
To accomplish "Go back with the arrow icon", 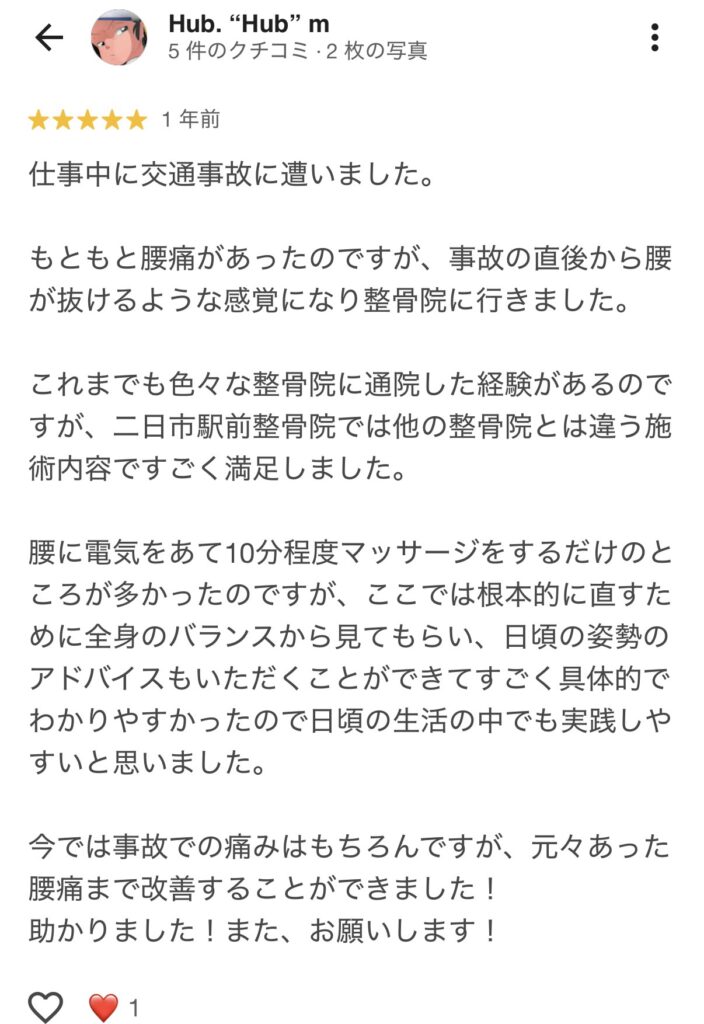I will coord(49,38).
